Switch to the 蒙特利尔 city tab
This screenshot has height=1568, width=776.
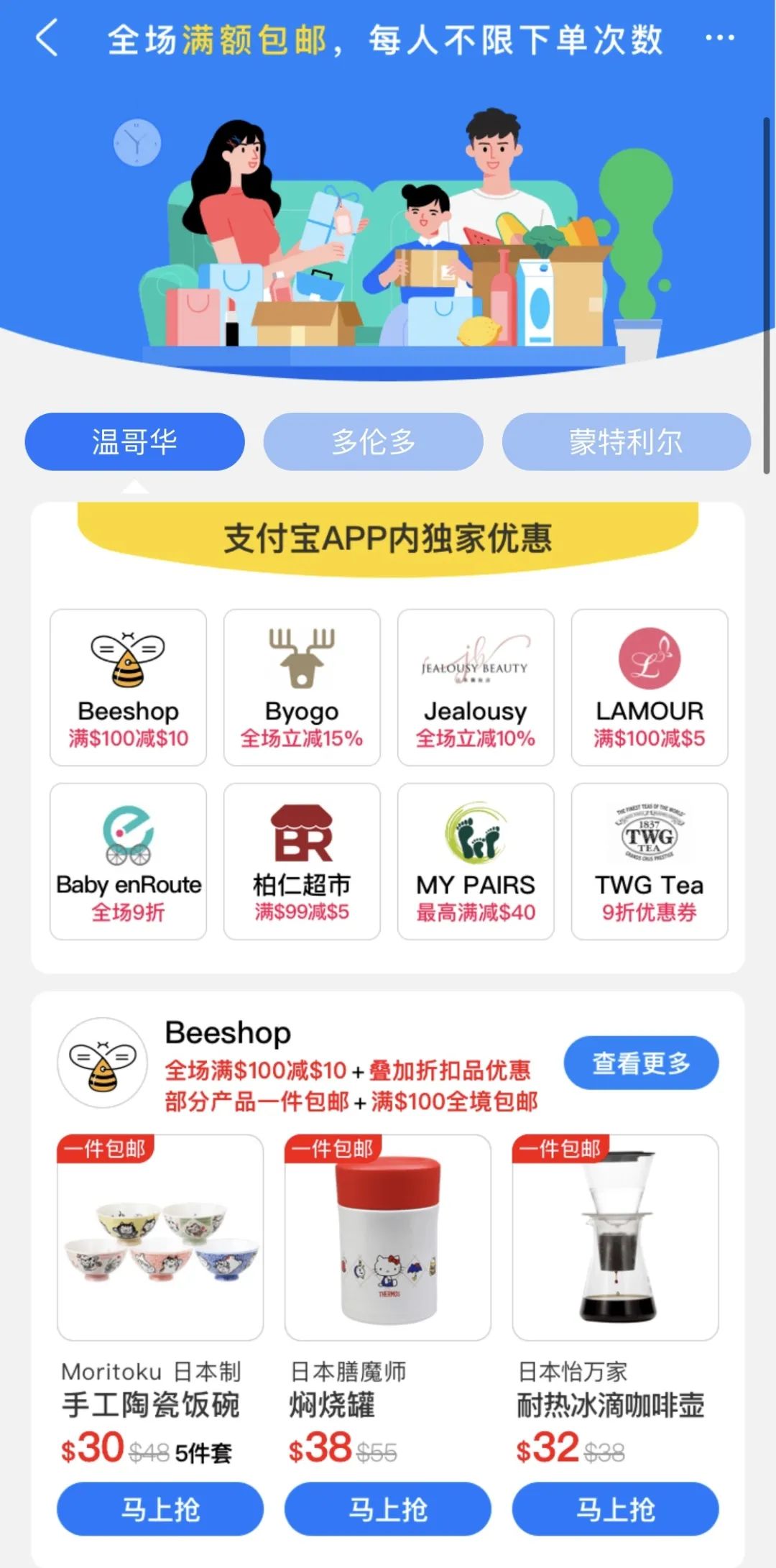pos(626,441)
